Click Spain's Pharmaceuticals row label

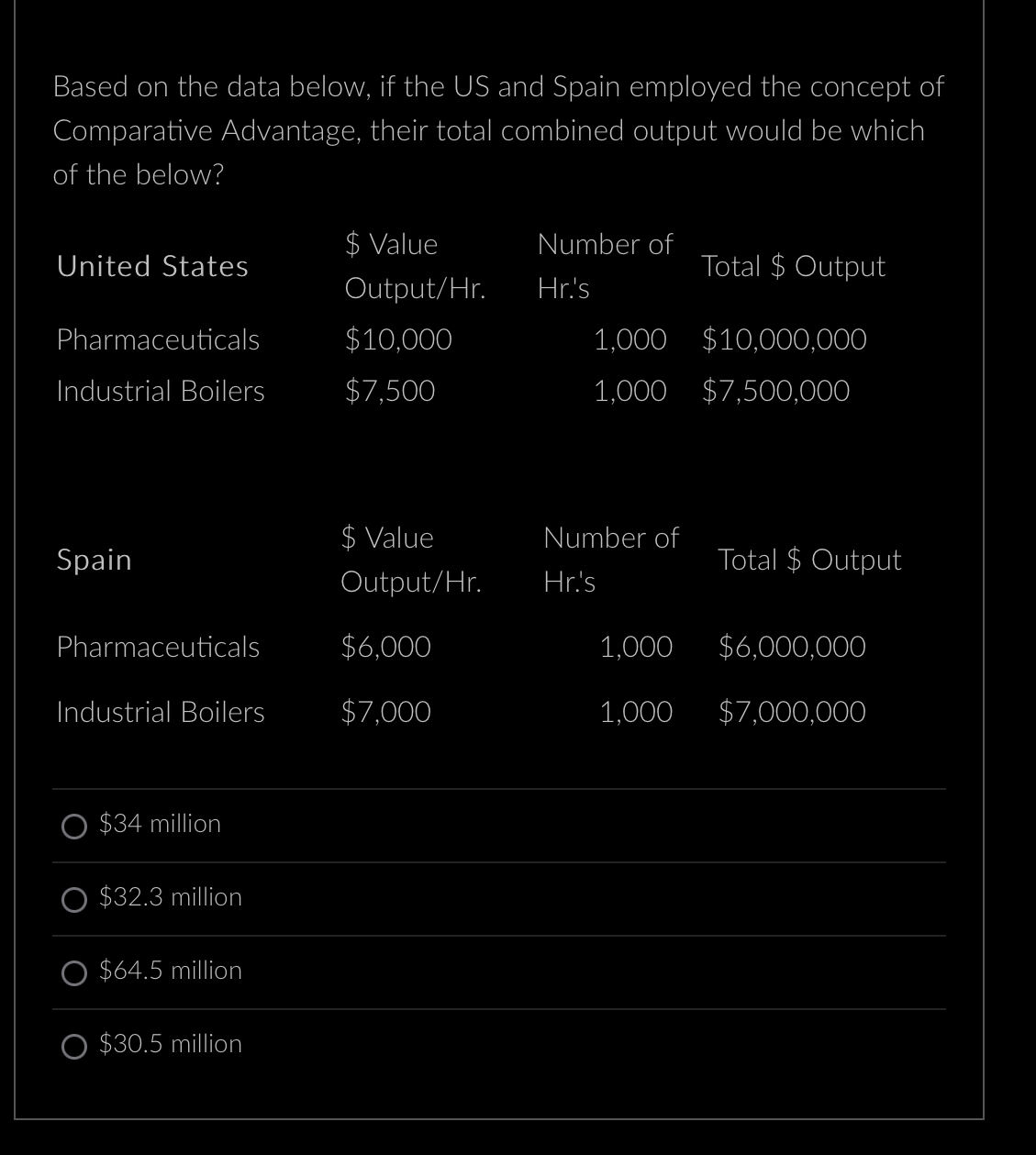[x=158, y=647]
